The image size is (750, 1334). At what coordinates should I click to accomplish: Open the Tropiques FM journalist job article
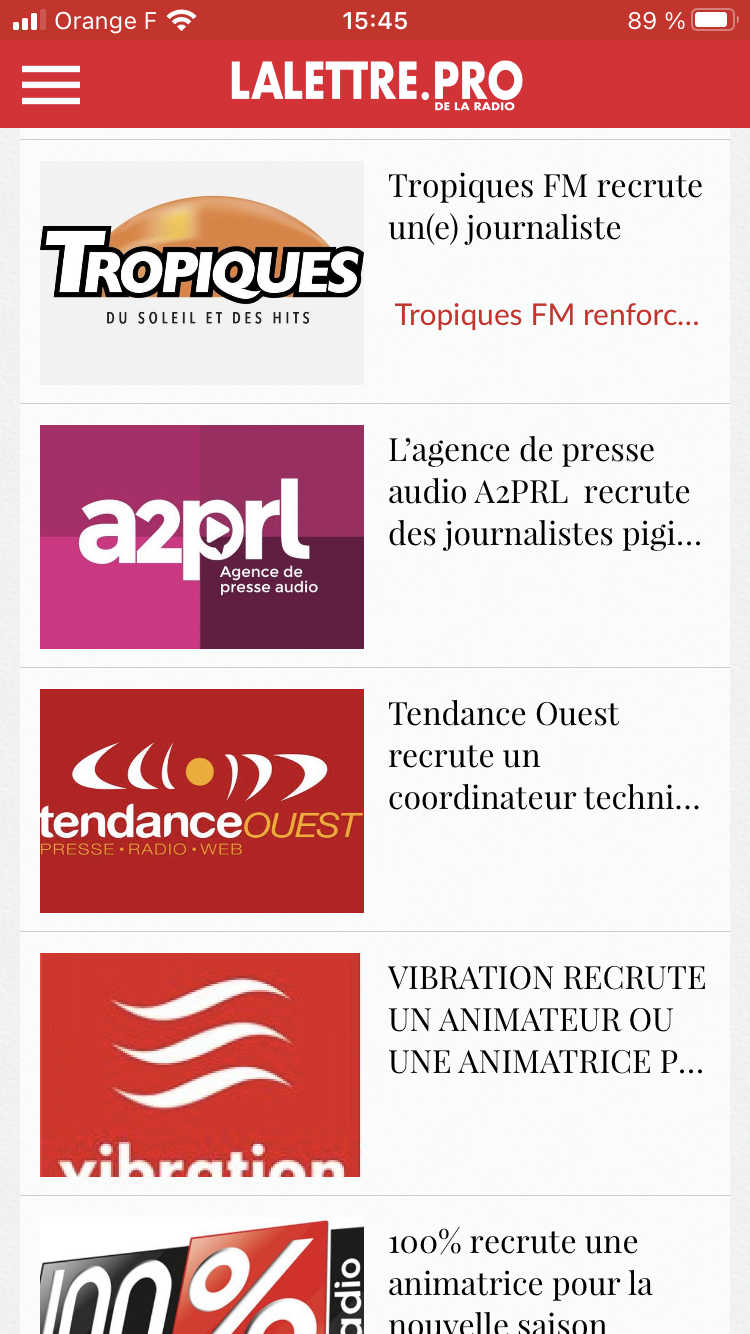545,207
